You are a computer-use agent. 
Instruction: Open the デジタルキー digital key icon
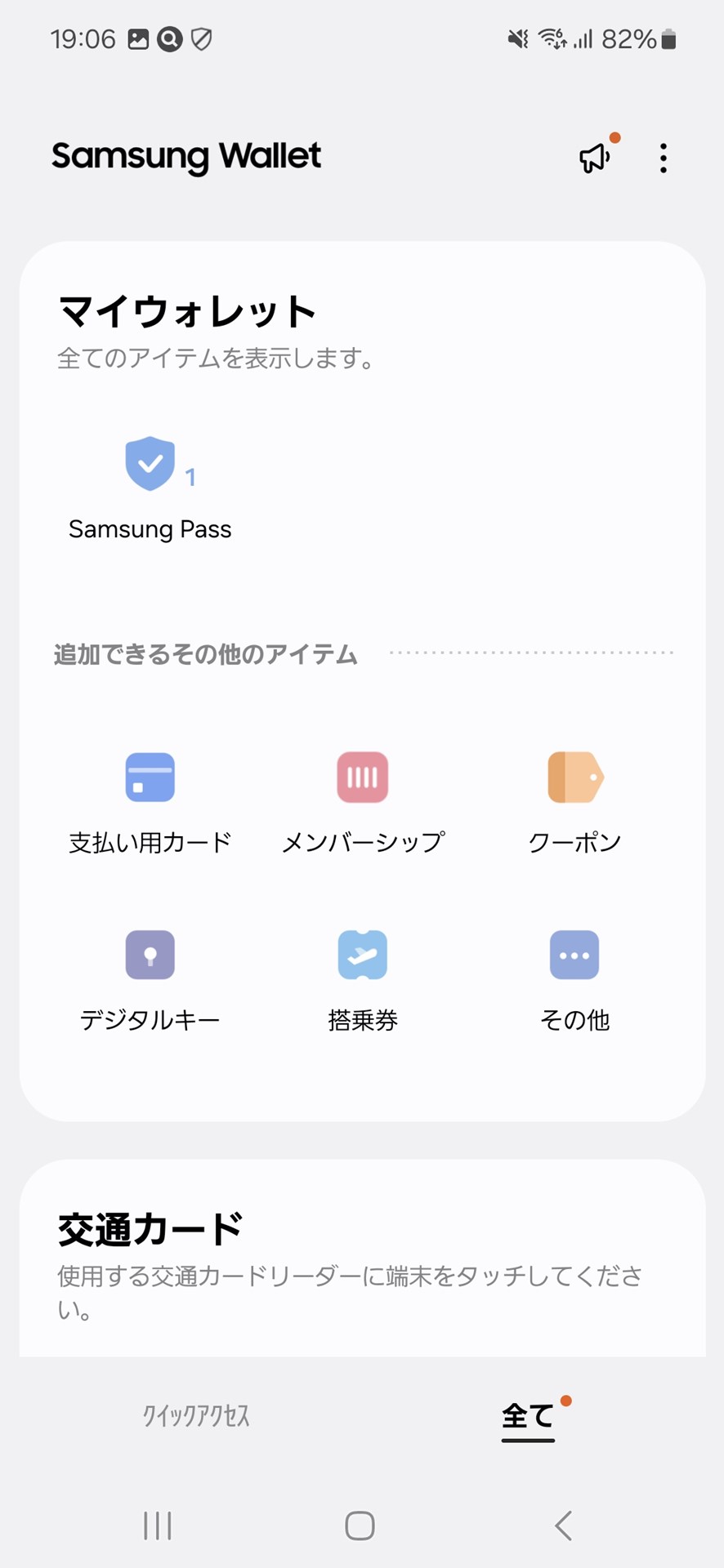[x=150, y=955]
